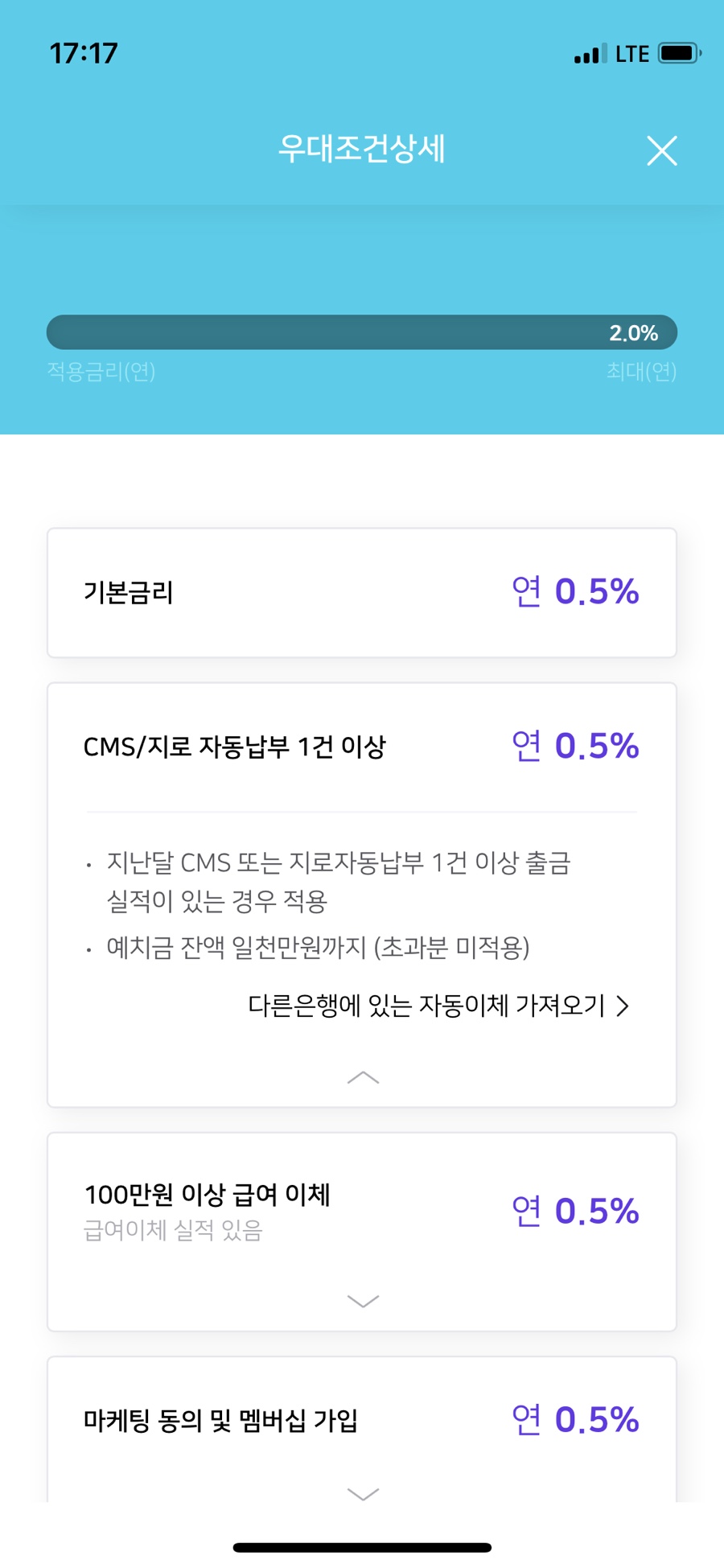Select the CMS/지로 자동납부 1건 이상 header

coord(235,746)
